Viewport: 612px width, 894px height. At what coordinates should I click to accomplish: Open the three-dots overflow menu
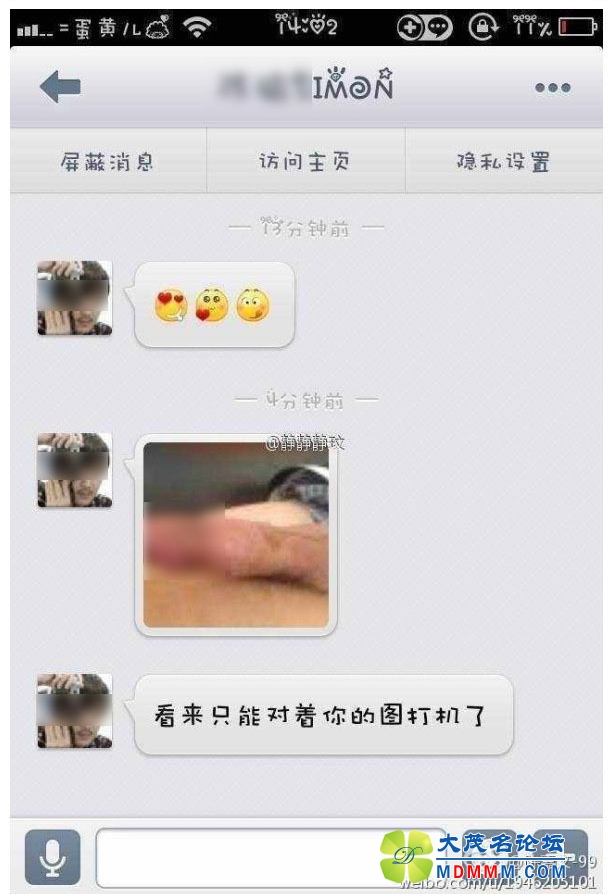pyautogui.click(x=552, y=88)
